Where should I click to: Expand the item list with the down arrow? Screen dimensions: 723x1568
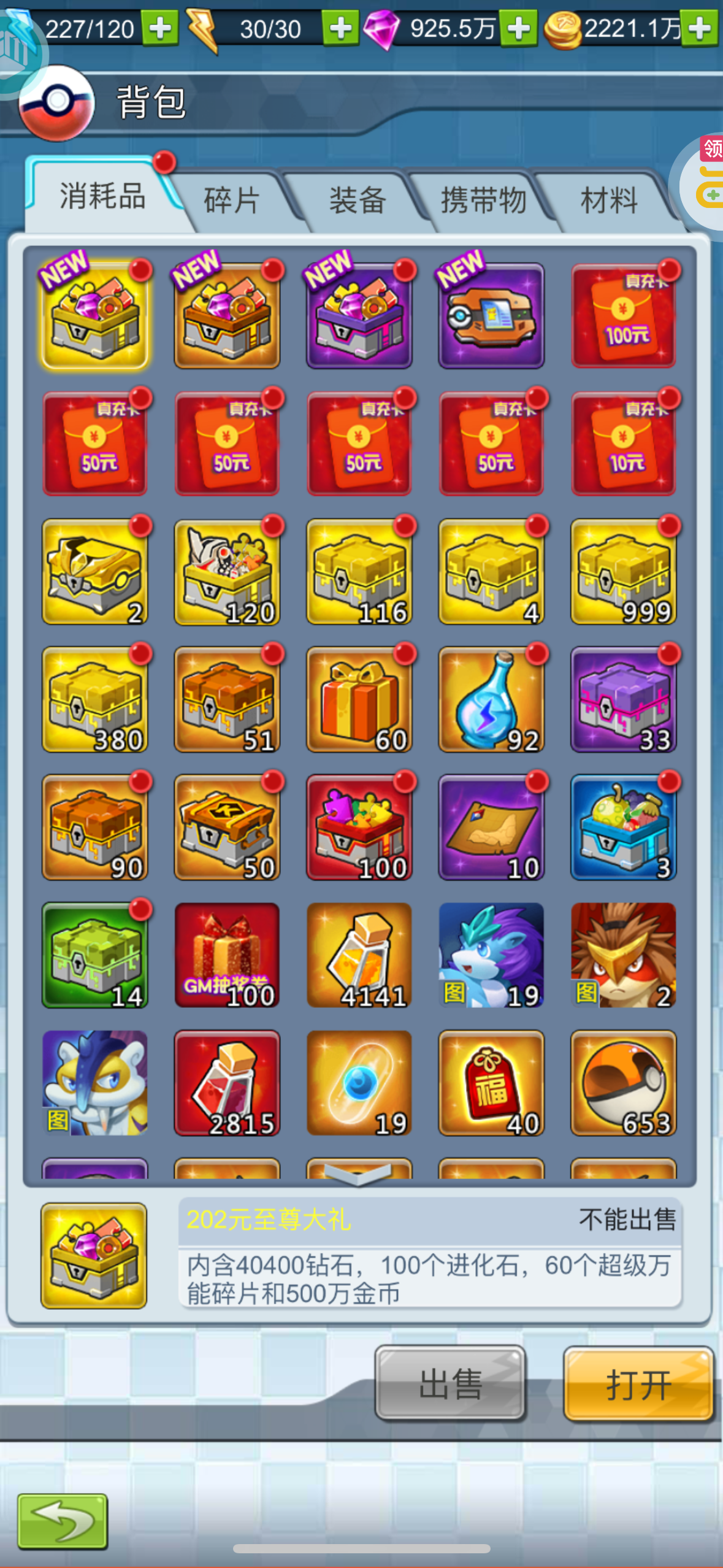pos(358,1174)
